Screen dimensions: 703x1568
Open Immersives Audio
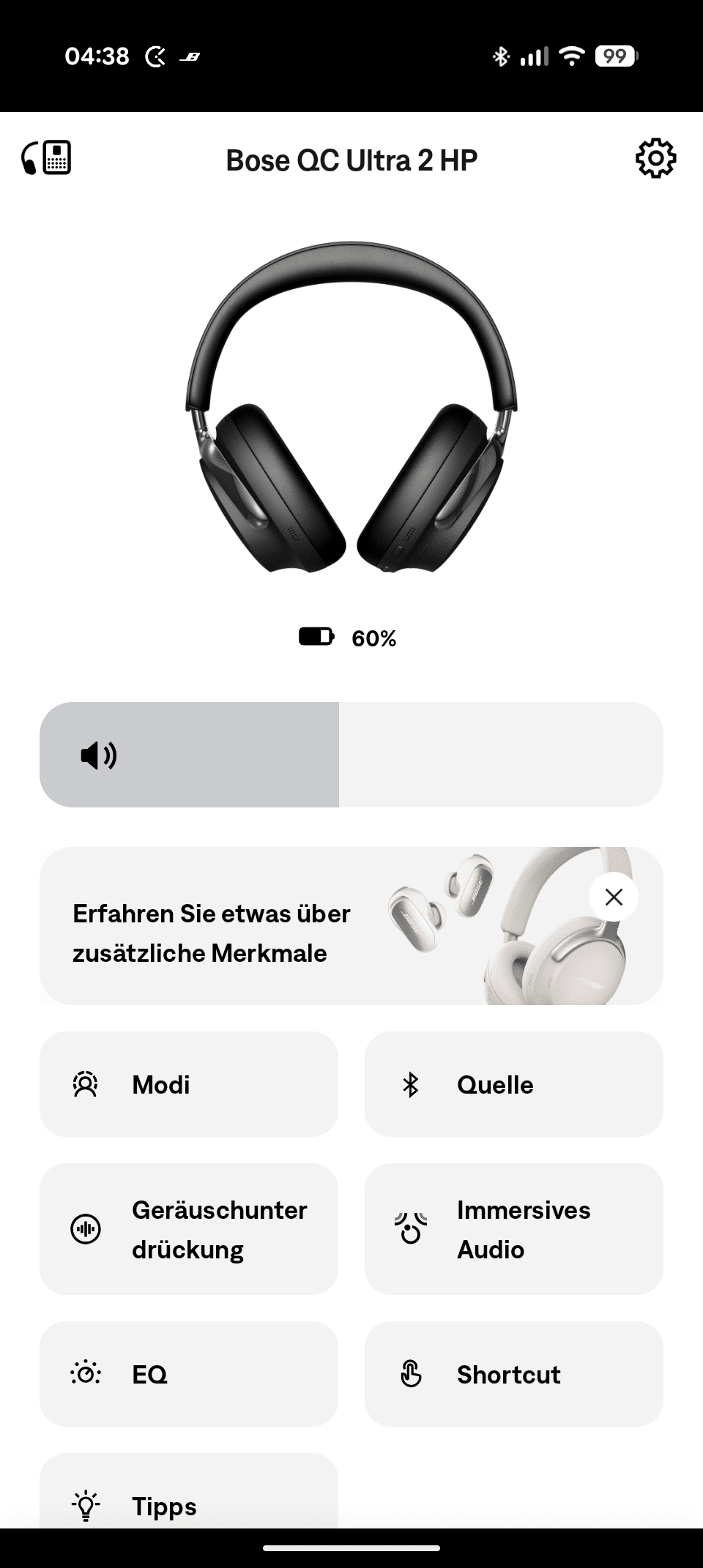point(514,1229)
